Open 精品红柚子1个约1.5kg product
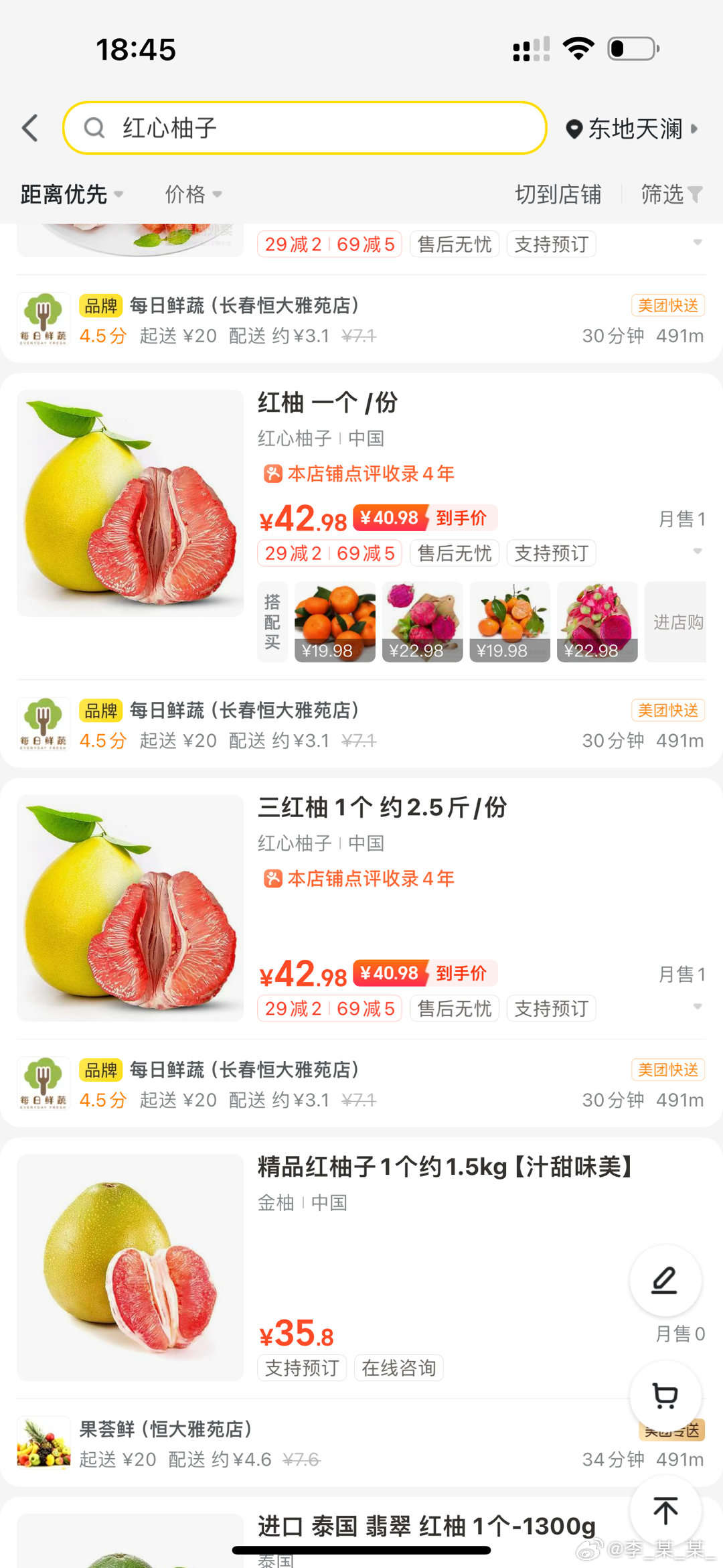The width and height of the screenshot is (723, 1568). click(445, 1167)
